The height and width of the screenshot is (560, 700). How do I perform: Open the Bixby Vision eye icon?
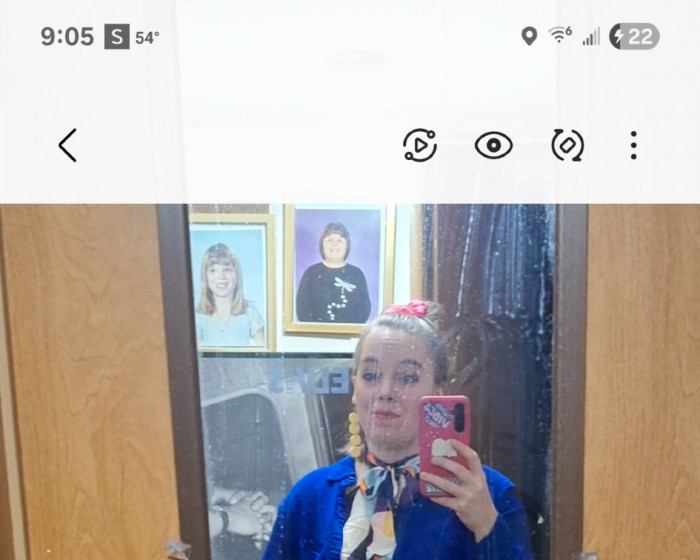click(493, 146)
